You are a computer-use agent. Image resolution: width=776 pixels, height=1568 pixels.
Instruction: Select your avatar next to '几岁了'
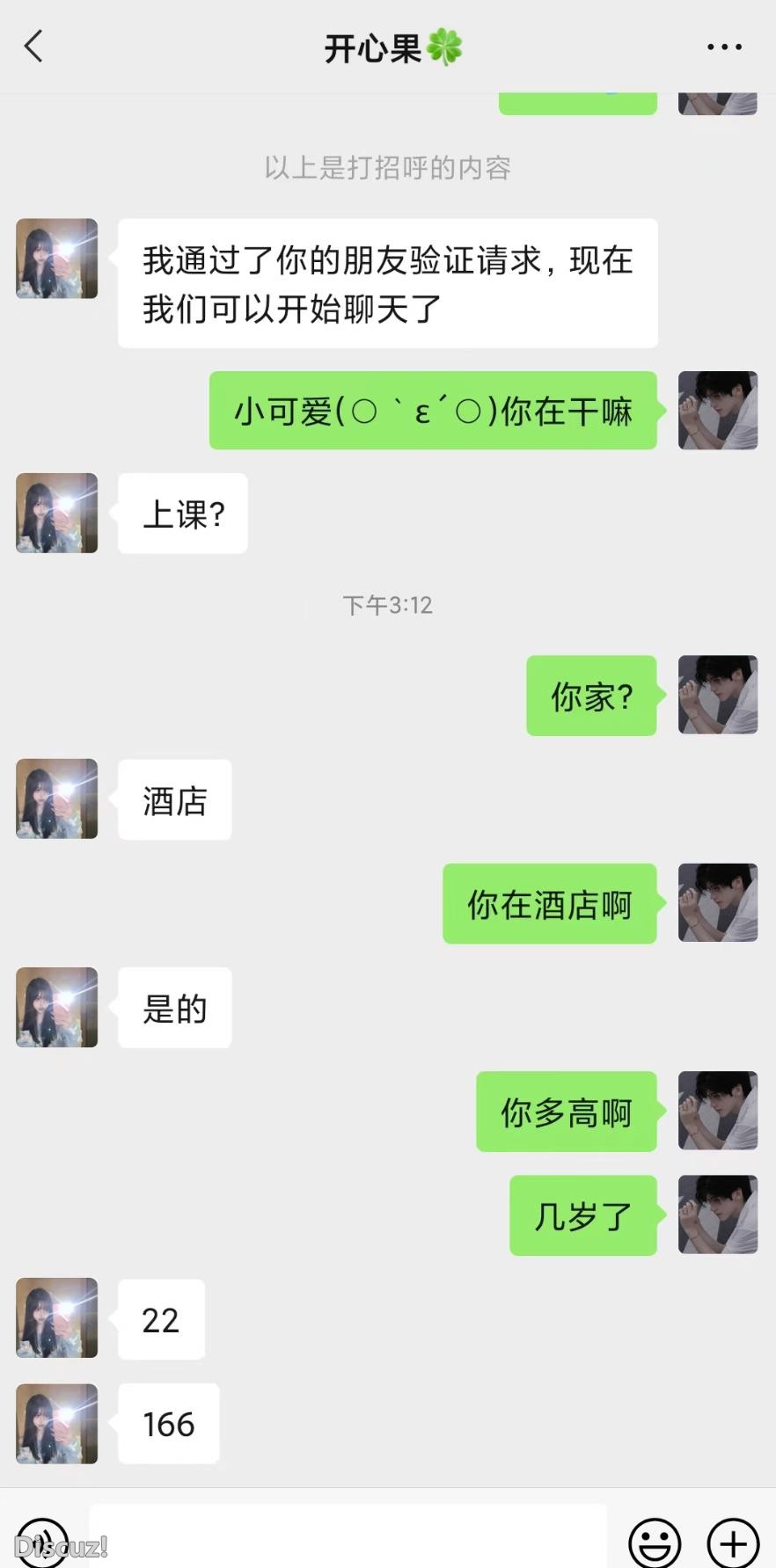pyautogui.click(x=718, y=1215)
